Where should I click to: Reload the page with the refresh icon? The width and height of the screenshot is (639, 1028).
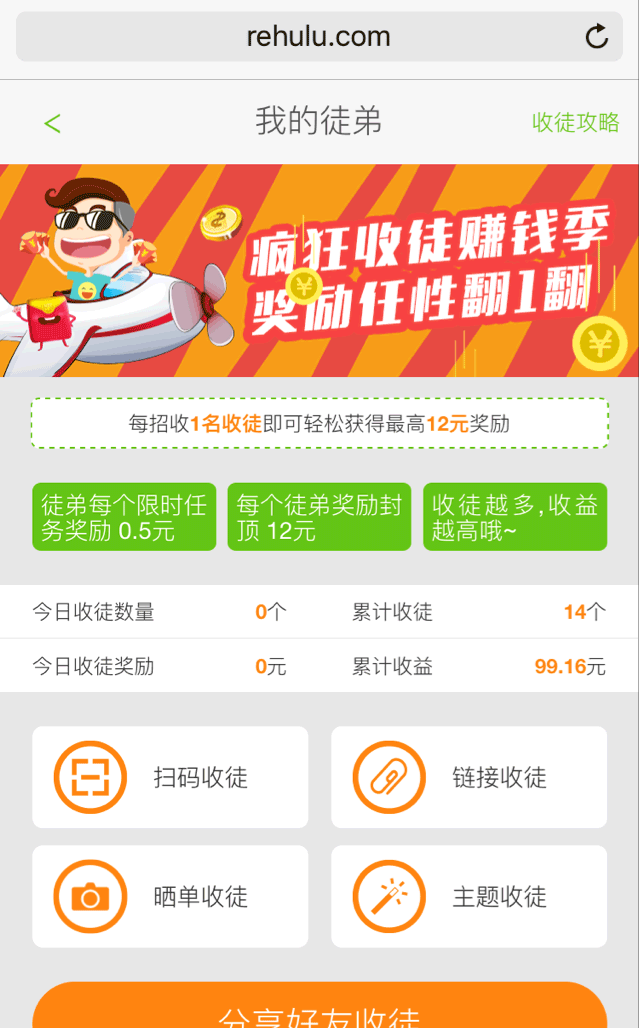point(596,37)
